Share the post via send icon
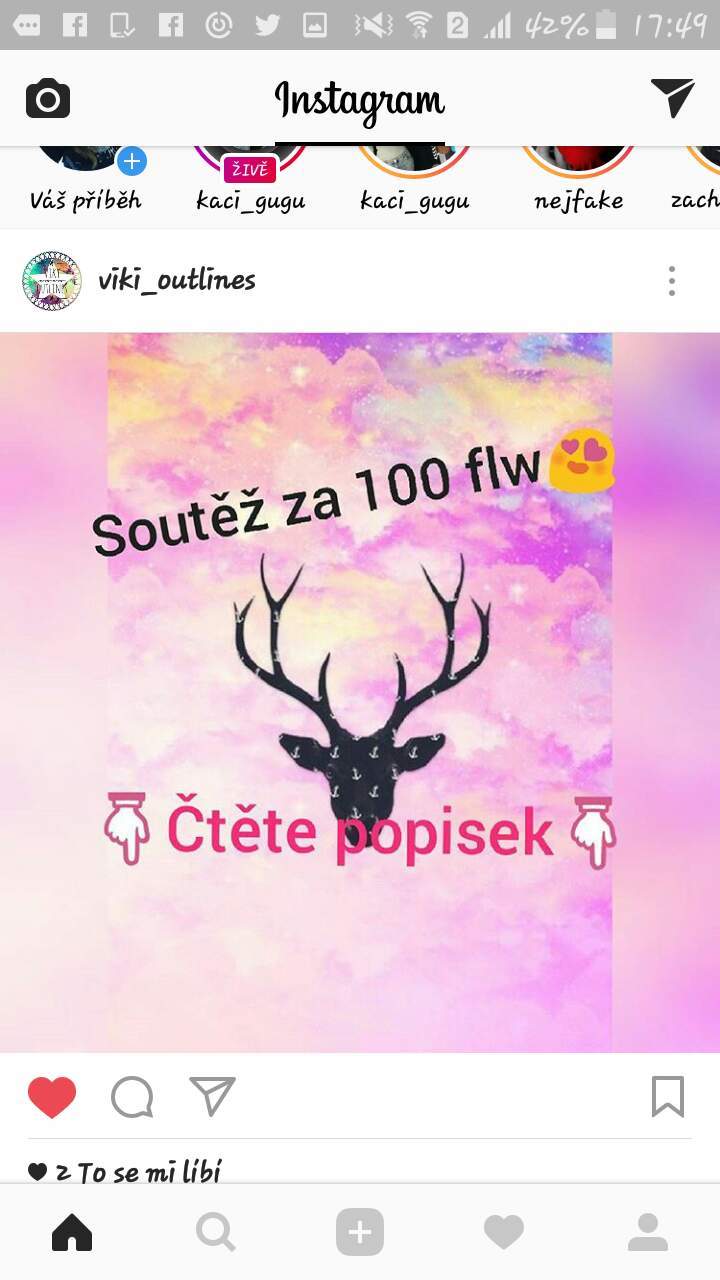Image resolution: width=720 pixels, height=1280 pixels. coord(212,1096)
